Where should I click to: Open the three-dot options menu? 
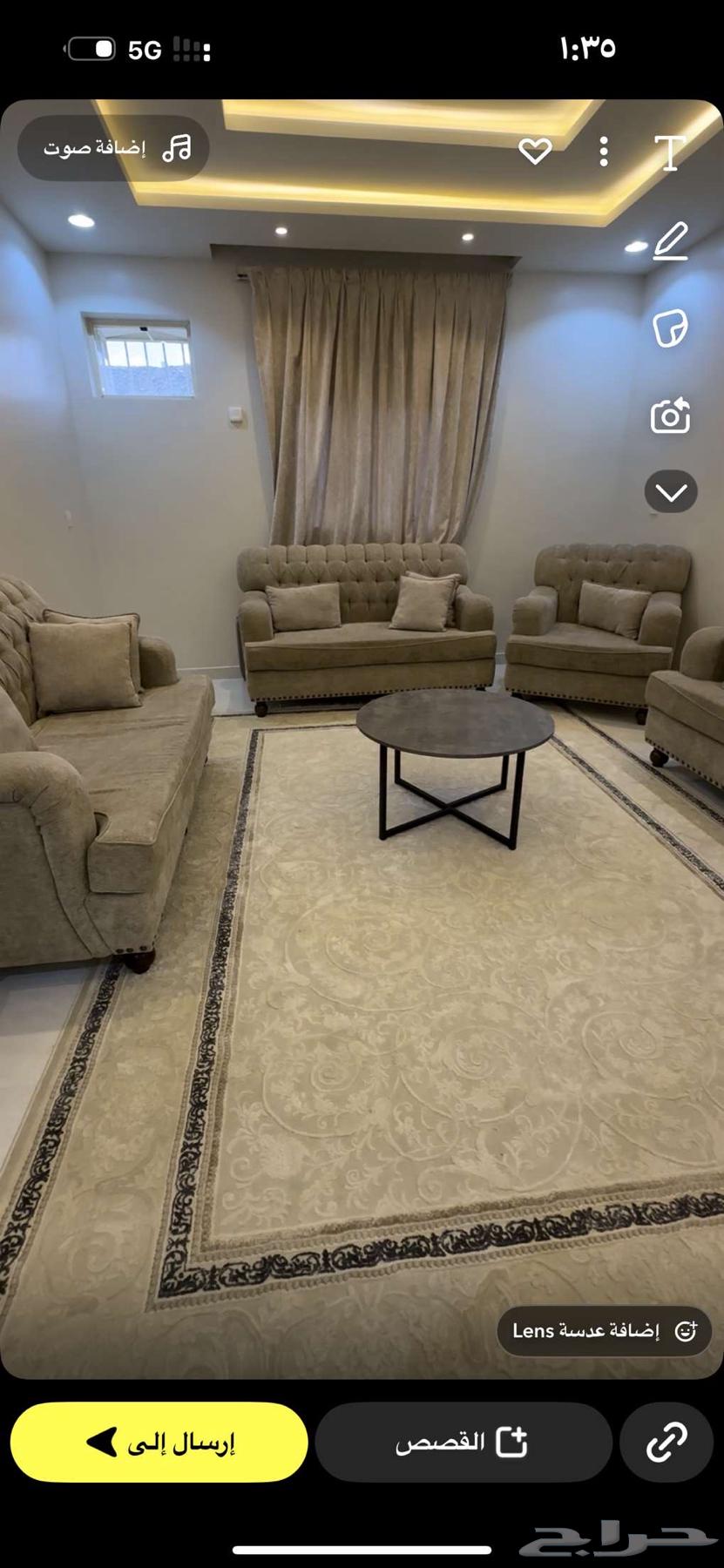point(603,151)
